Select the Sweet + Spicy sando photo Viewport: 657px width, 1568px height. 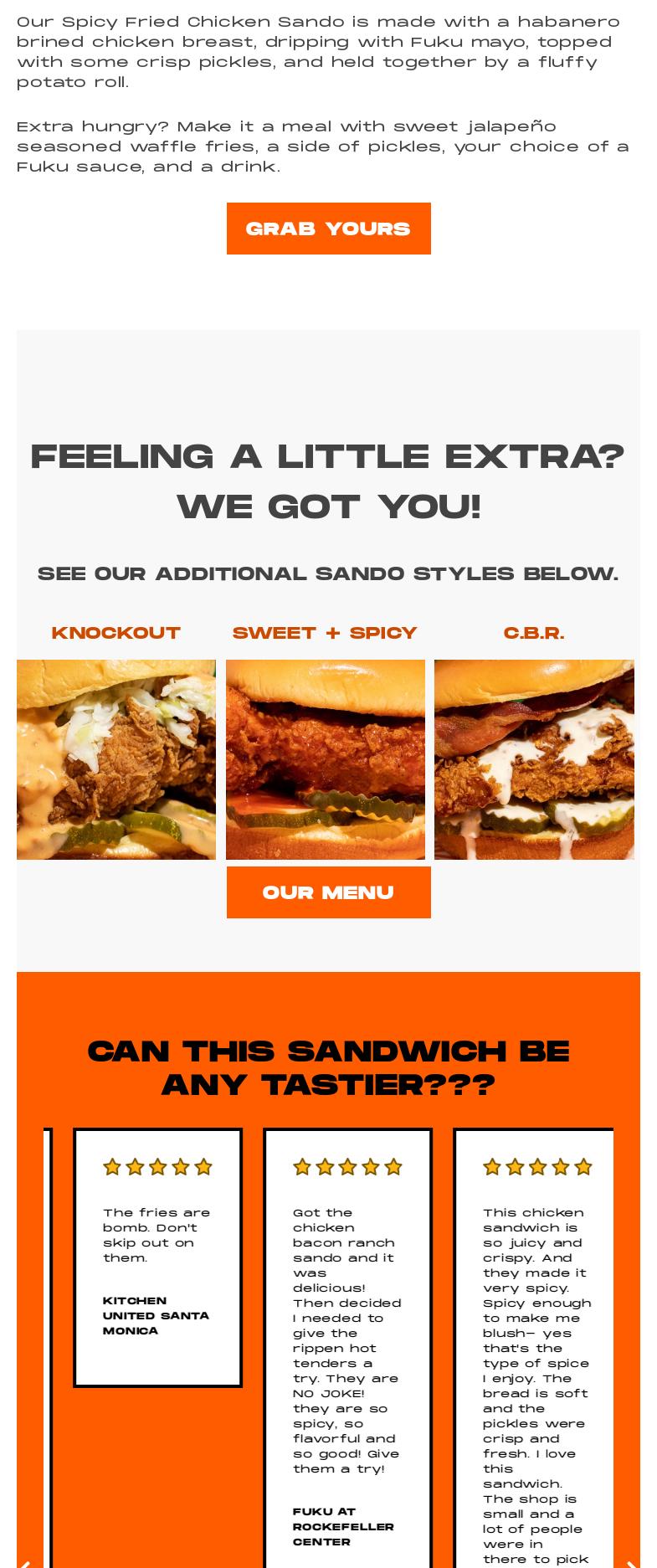pos(325,759)
